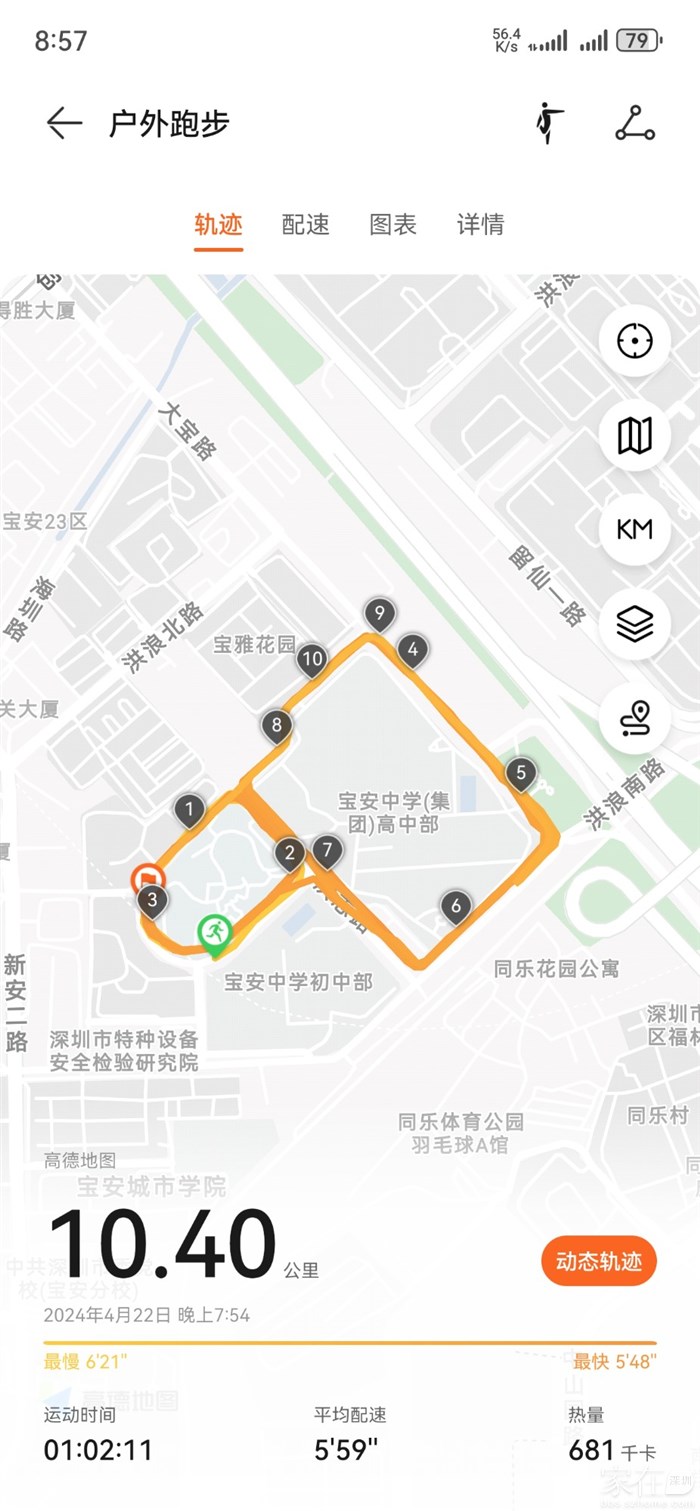
Task: Go back from the outdoor run screen
Action: (x=64, y=123)
